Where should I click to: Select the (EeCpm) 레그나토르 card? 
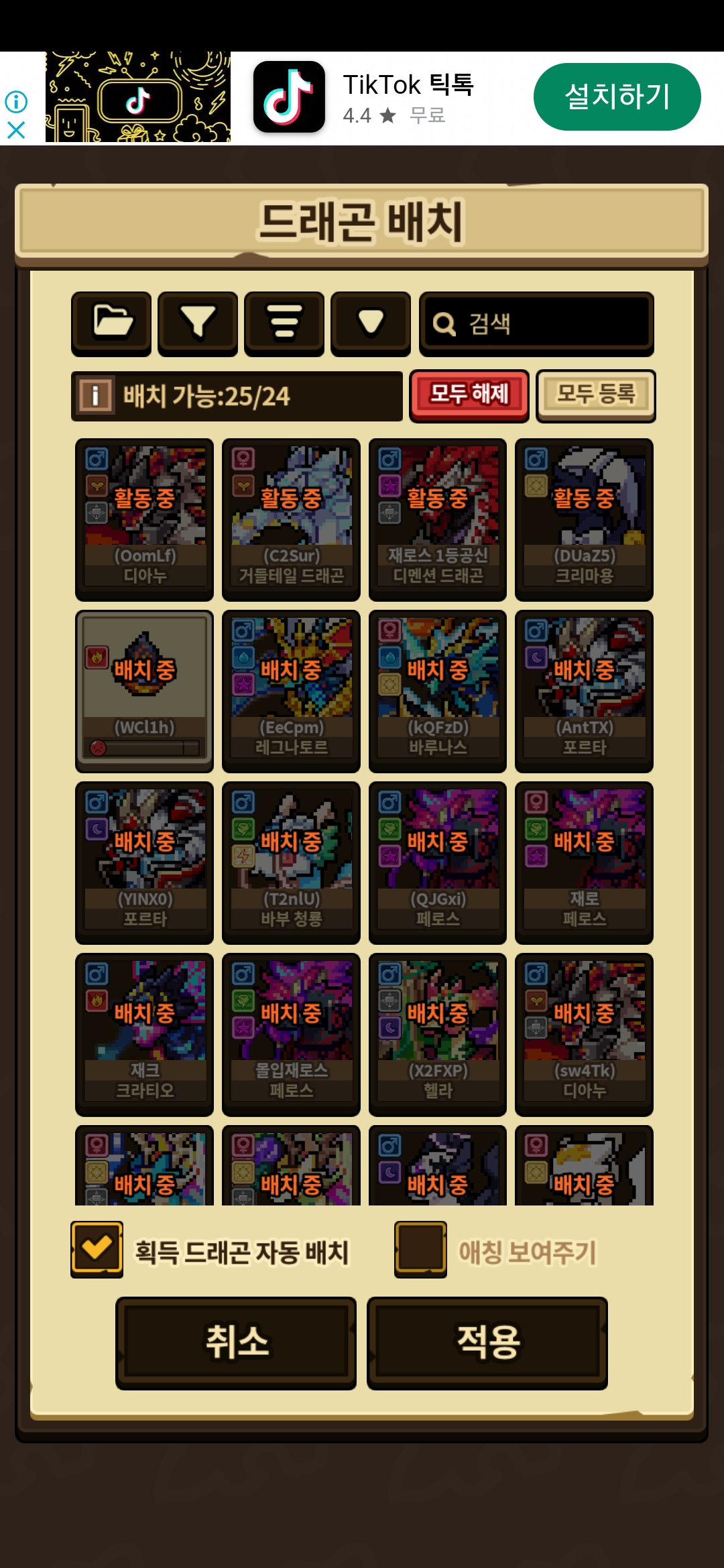tap(291, 690)
